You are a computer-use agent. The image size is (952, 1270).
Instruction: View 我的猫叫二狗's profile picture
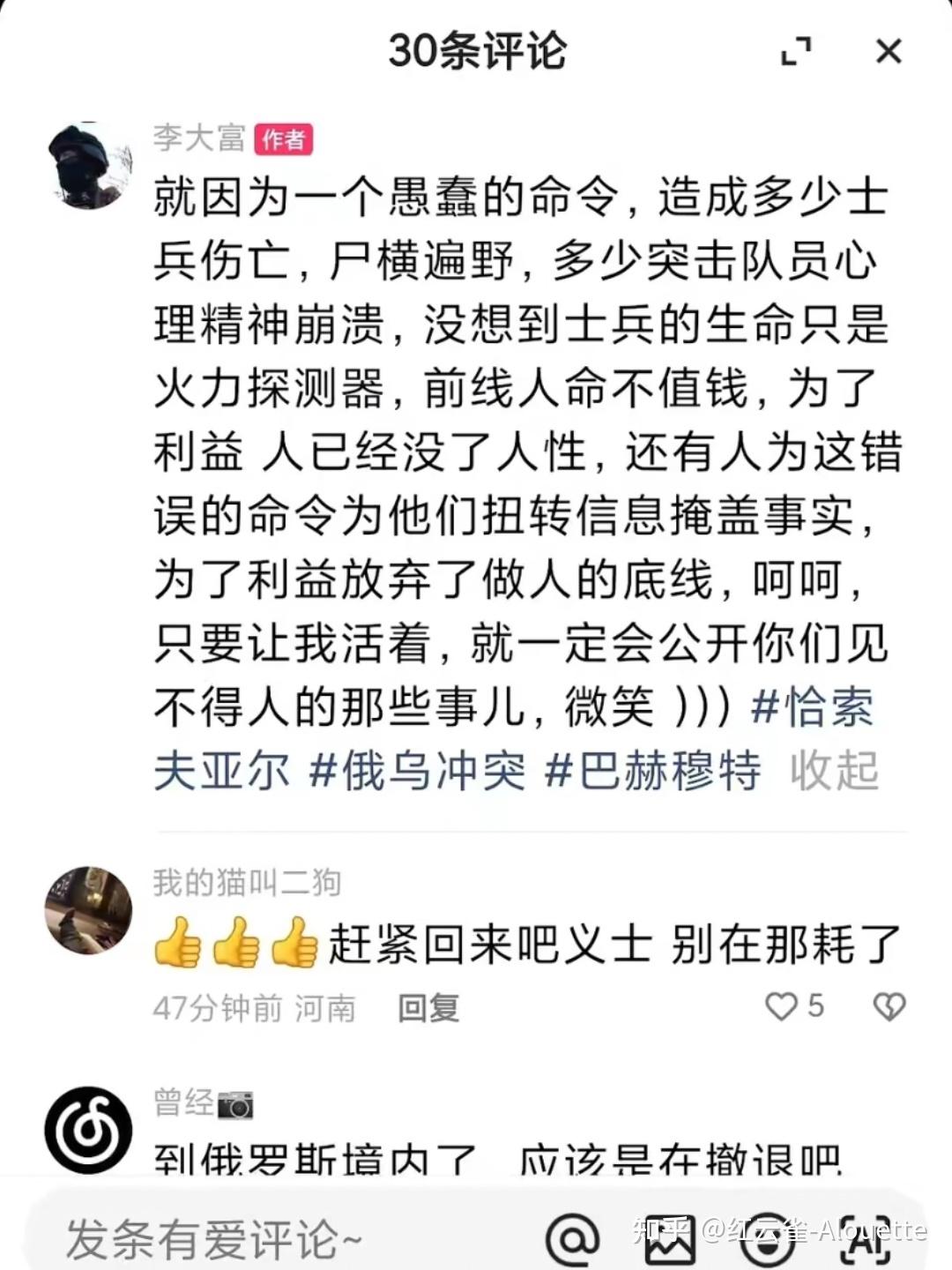coord(88,910)
